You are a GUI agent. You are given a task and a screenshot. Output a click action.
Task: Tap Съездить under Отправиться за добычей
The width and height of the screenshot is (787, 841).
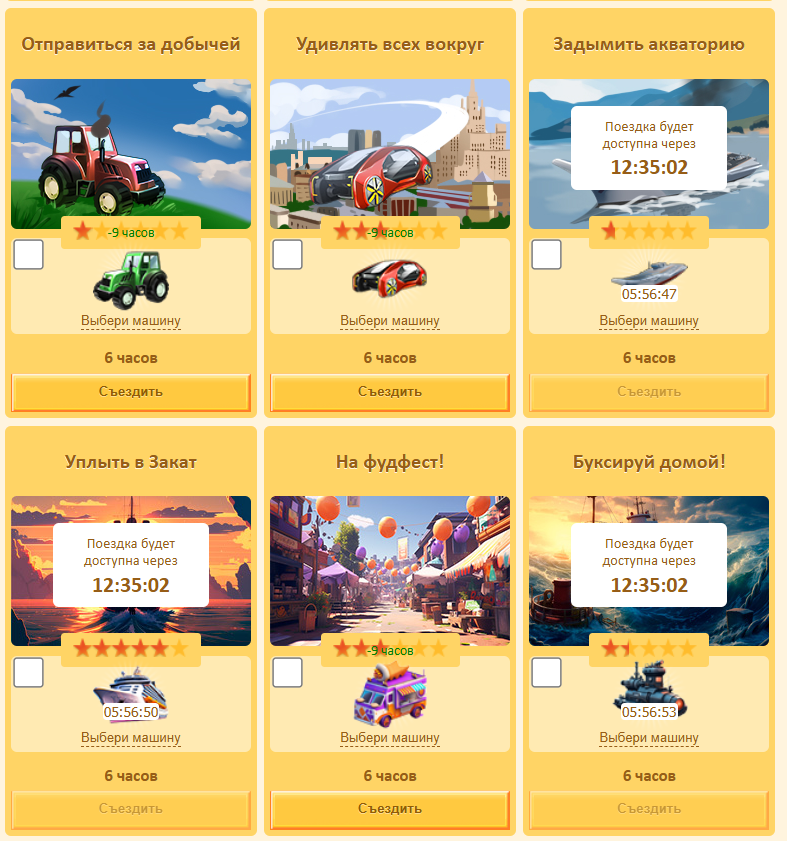[x=130, y=392]
